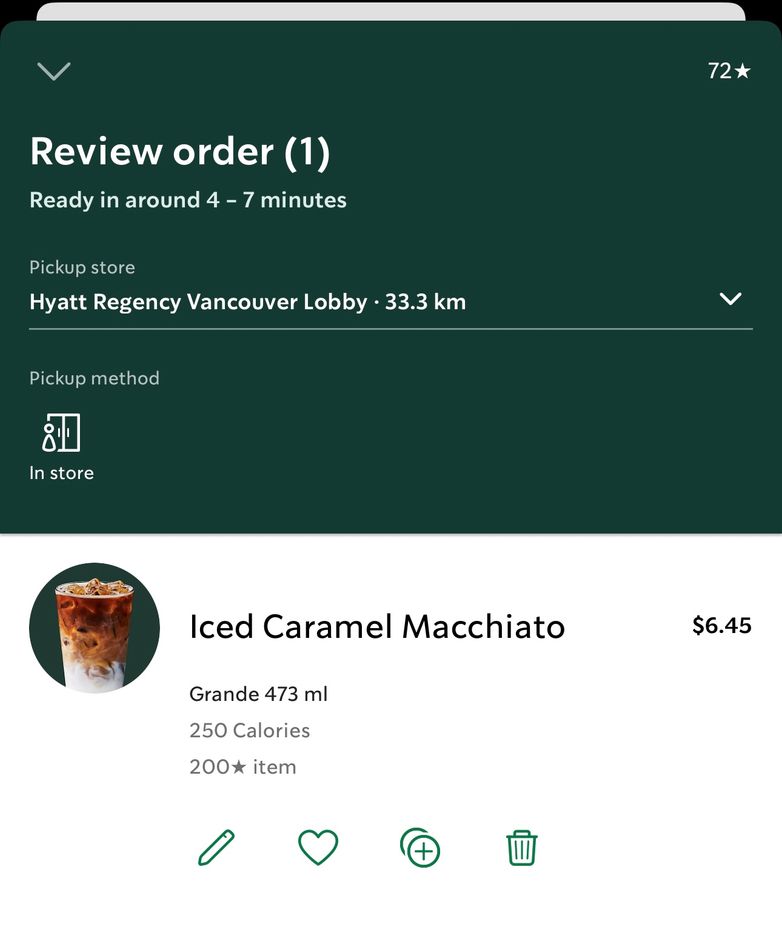Add another Iced Caramel Macchiato
This screenshot has height=938, width=782.
point(420,848)
